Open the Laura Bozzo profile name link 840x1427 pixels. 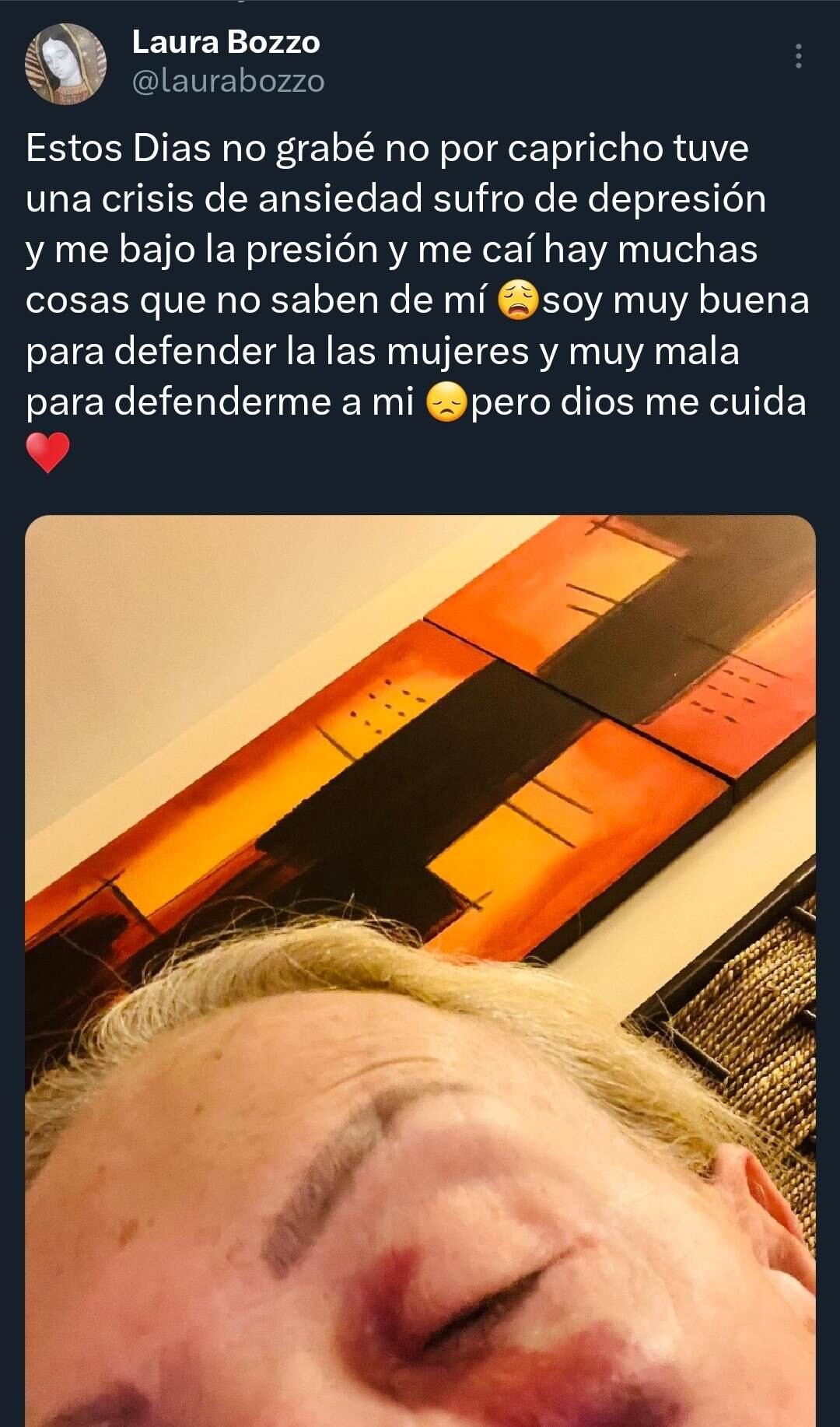pos(226,42)
